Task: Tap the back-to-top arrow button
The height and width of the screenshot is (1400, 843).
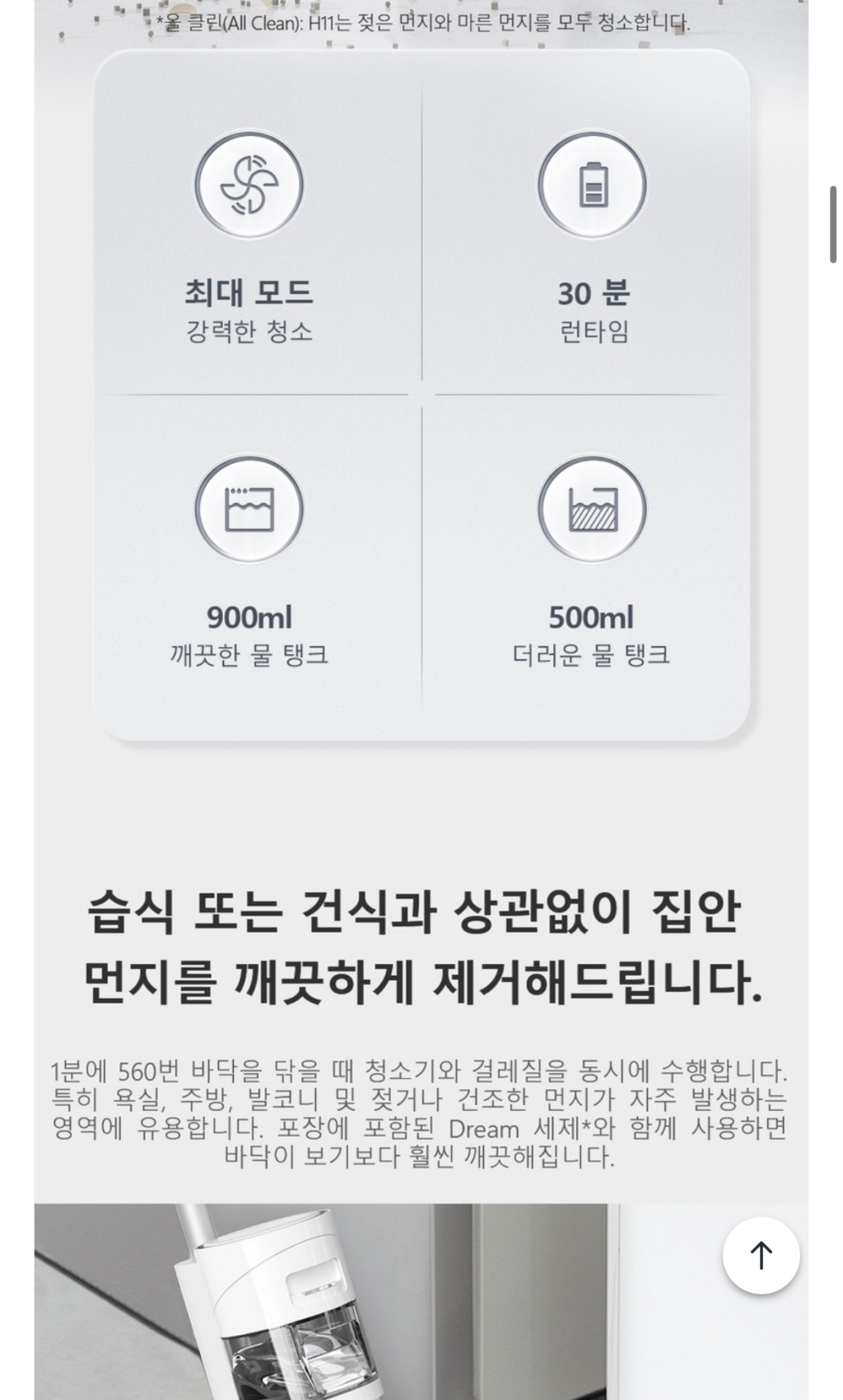Action: (761, 1255)
